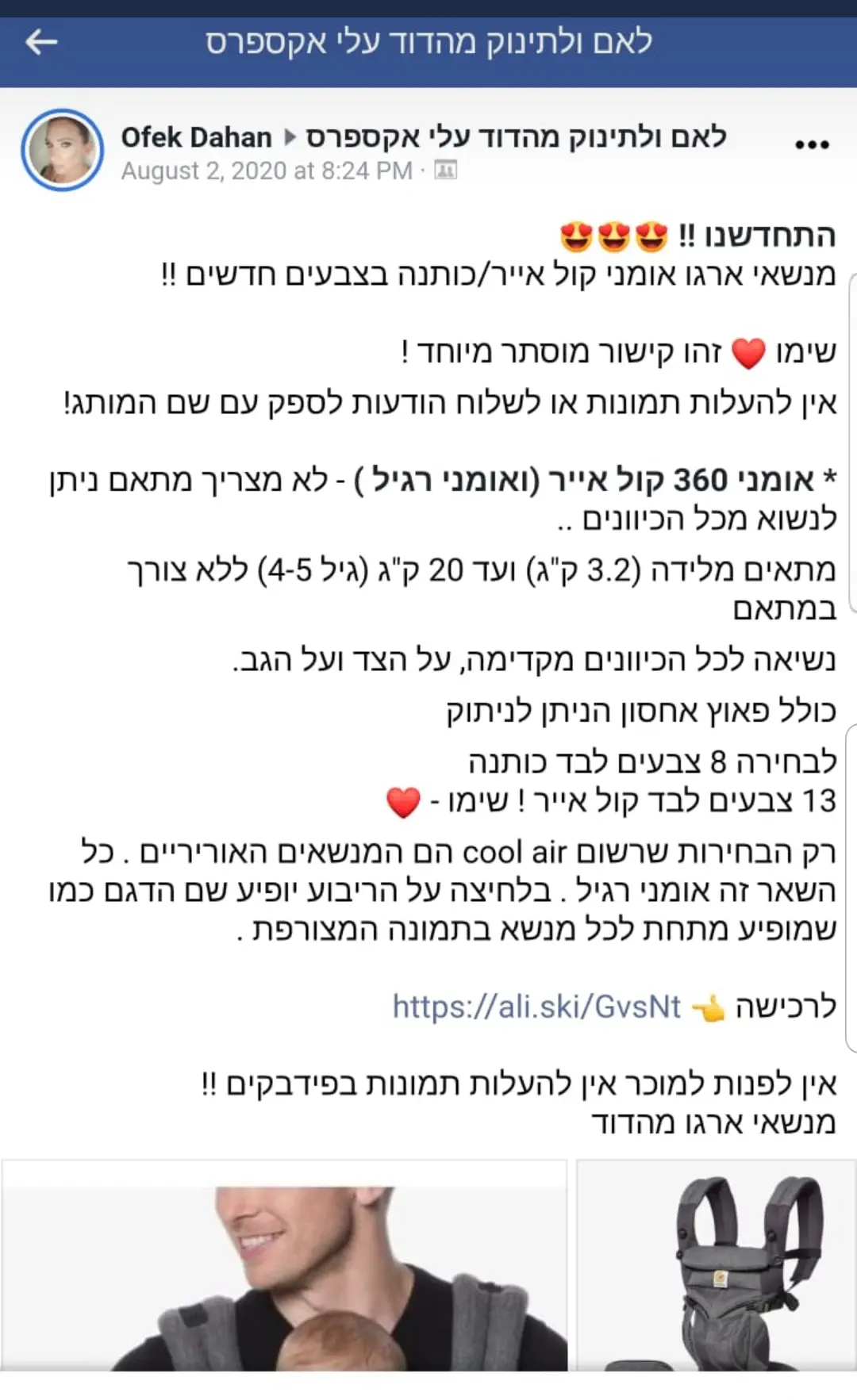Viewport: 857px width, 1400px height.
Task: Open Ofek Dahan's profile name link
Action: (196, 137)
